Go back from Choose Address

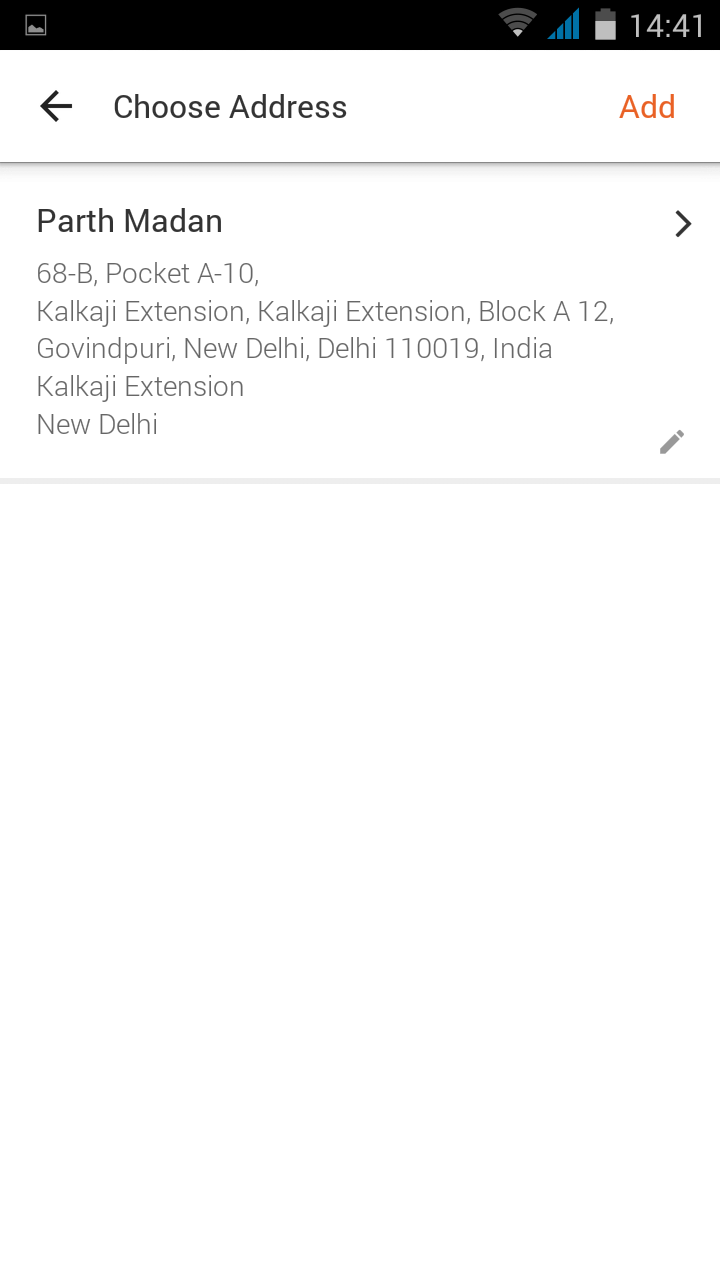(56, 107)
